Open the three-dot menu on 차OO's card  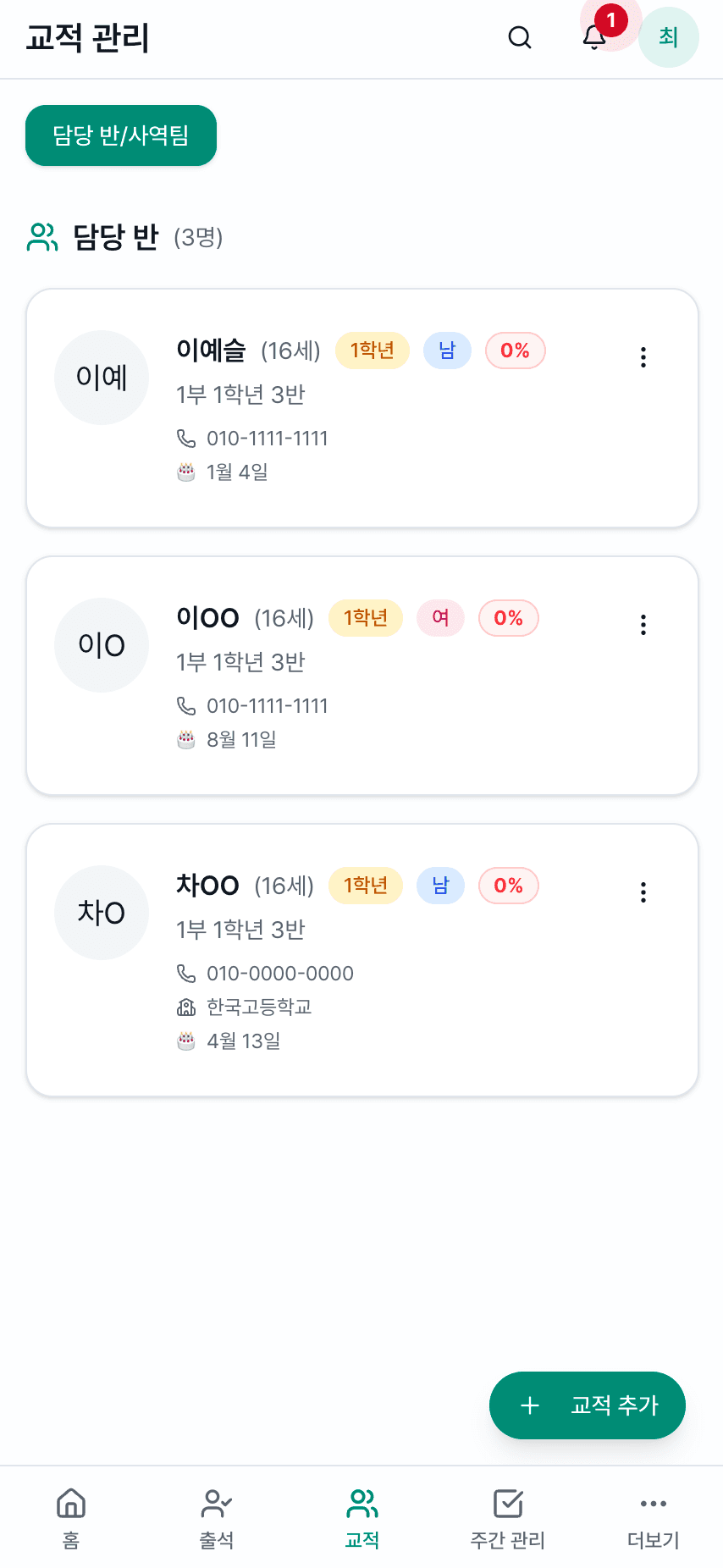pos(643,892)
